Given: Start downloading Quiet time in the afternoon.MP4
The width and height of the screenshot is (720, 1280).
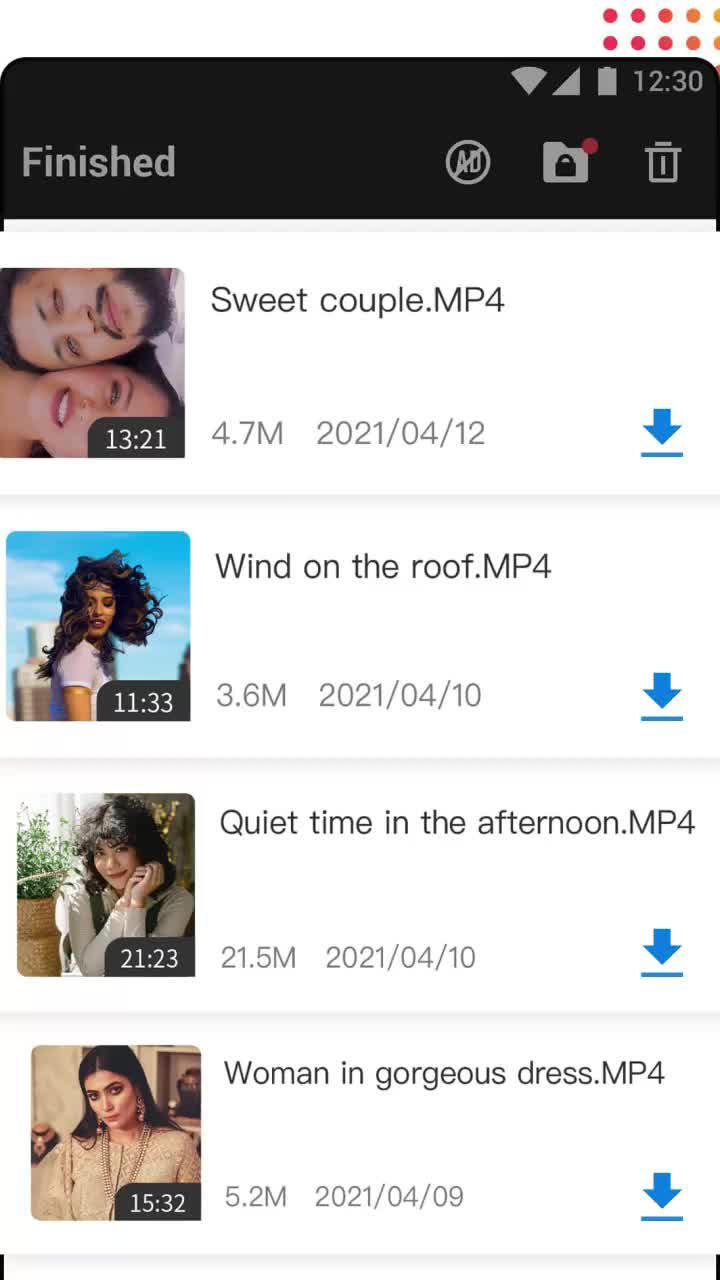Looking at the screenshot, I should tap(661, 953).
